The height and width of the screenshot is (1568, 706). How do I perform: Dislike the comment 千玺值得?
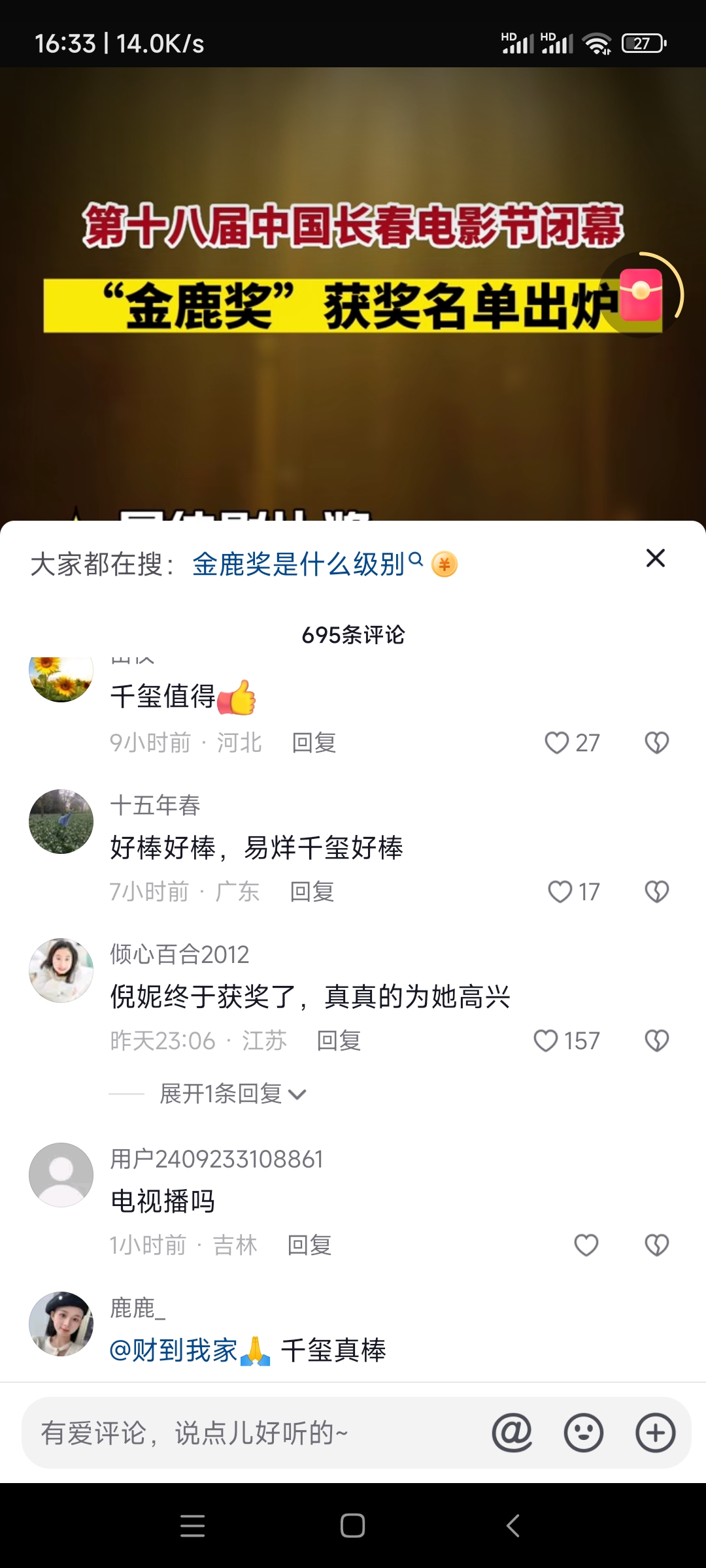pyautogui.click(x=656, y=743)
